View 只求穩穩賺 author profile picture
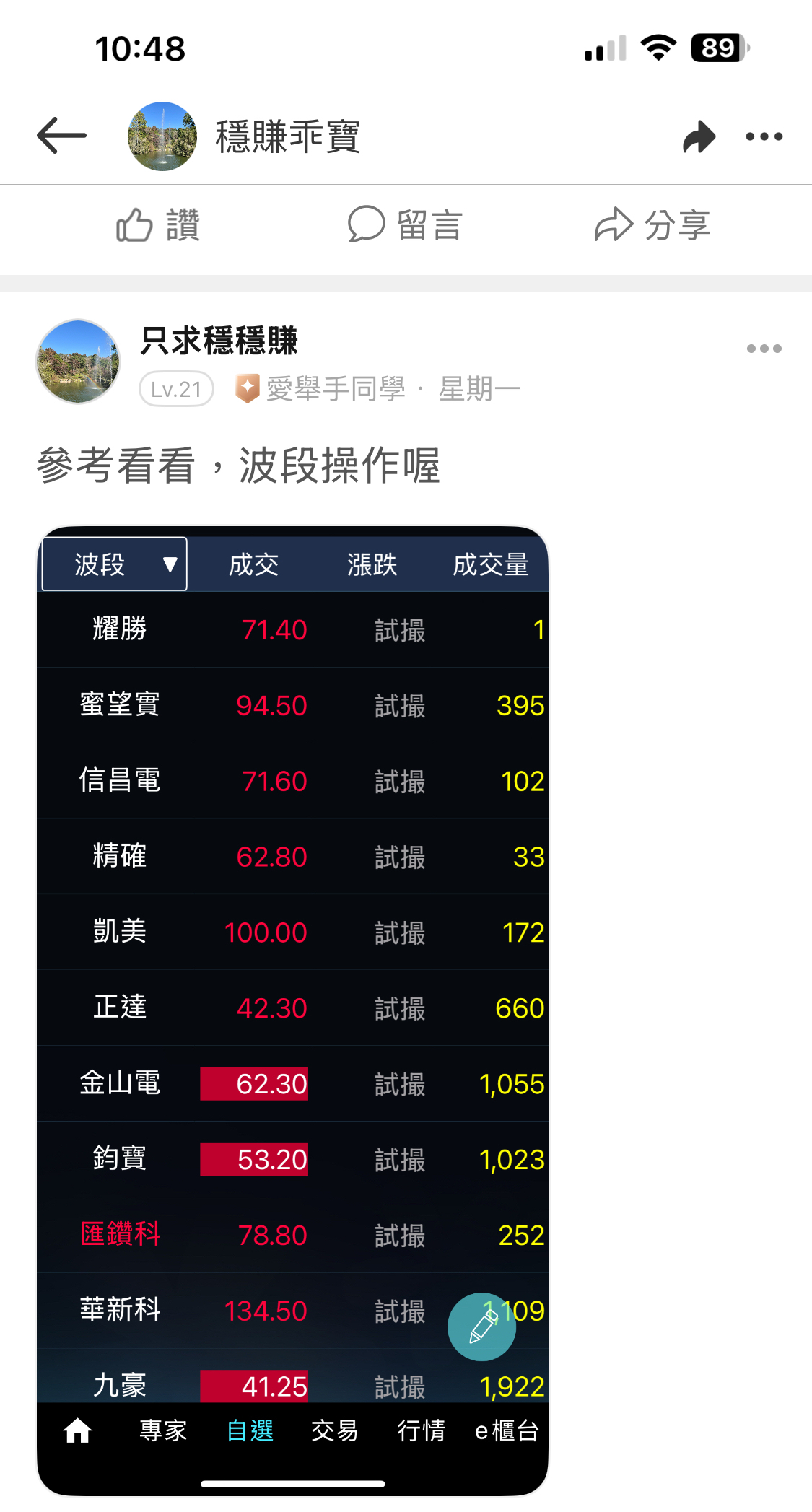The width and height of the screenshot is (812, 1512). 78,362
